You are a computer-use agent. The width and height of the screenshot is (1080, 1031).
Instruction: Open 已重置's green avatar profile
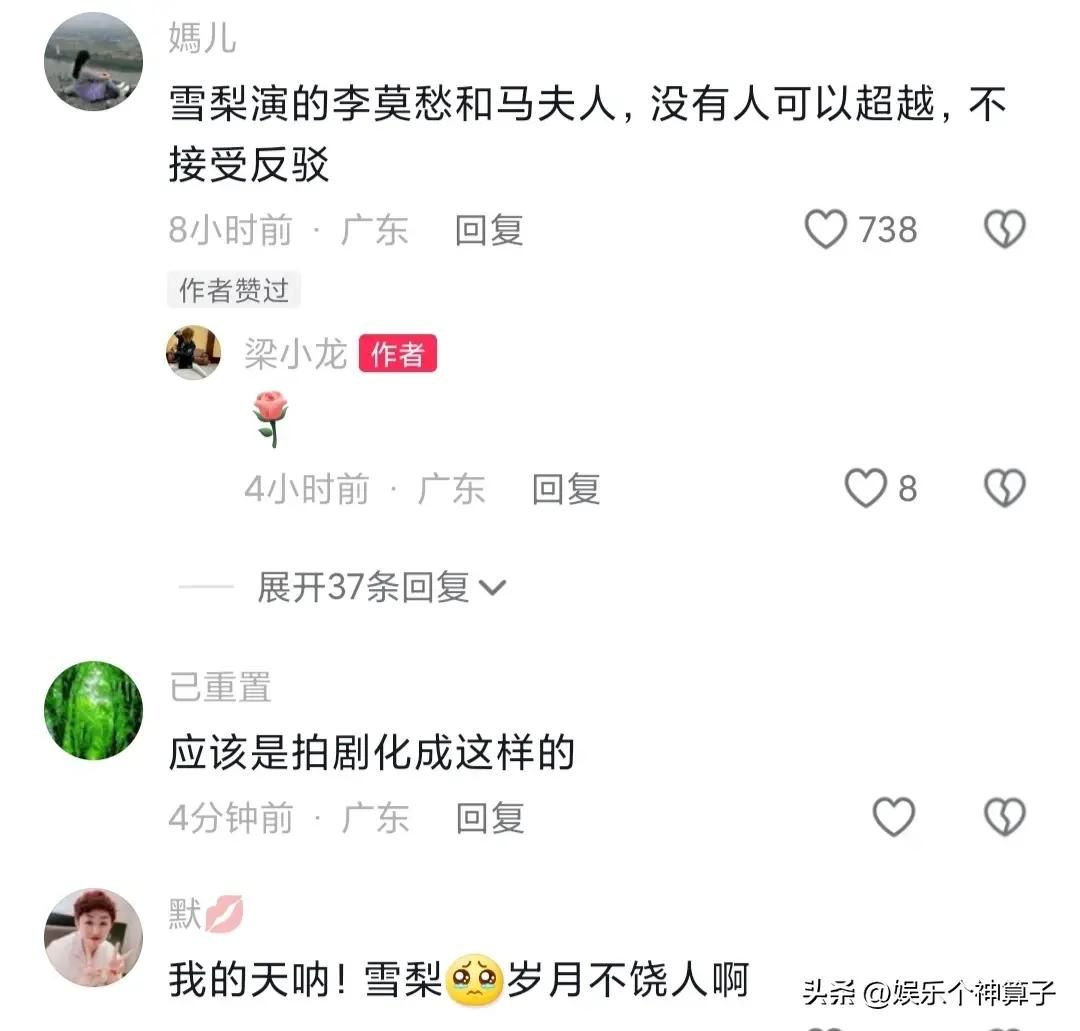93,710
